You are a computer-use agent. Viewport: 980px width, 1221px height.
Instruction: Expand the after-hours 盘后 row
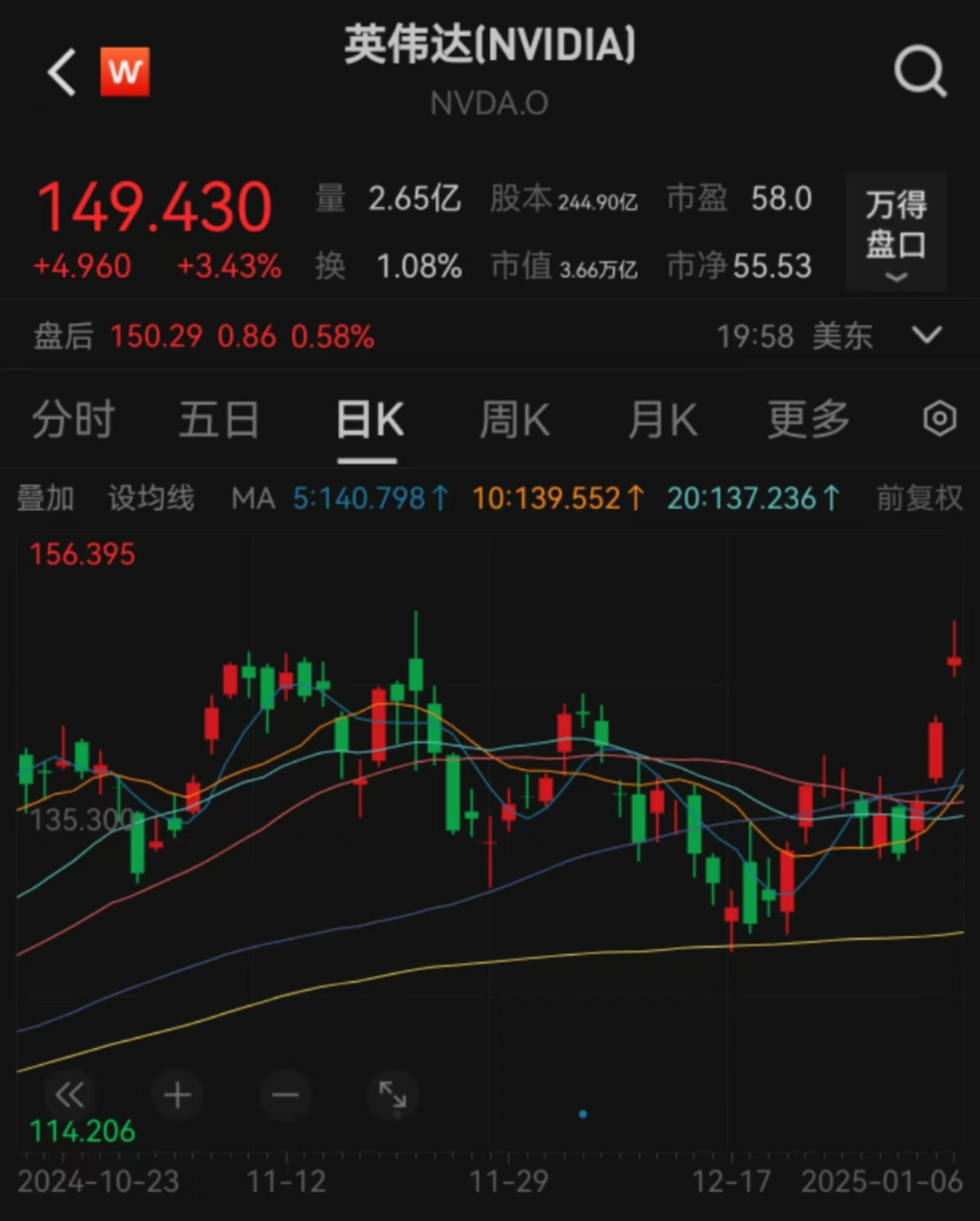(926, 336)
